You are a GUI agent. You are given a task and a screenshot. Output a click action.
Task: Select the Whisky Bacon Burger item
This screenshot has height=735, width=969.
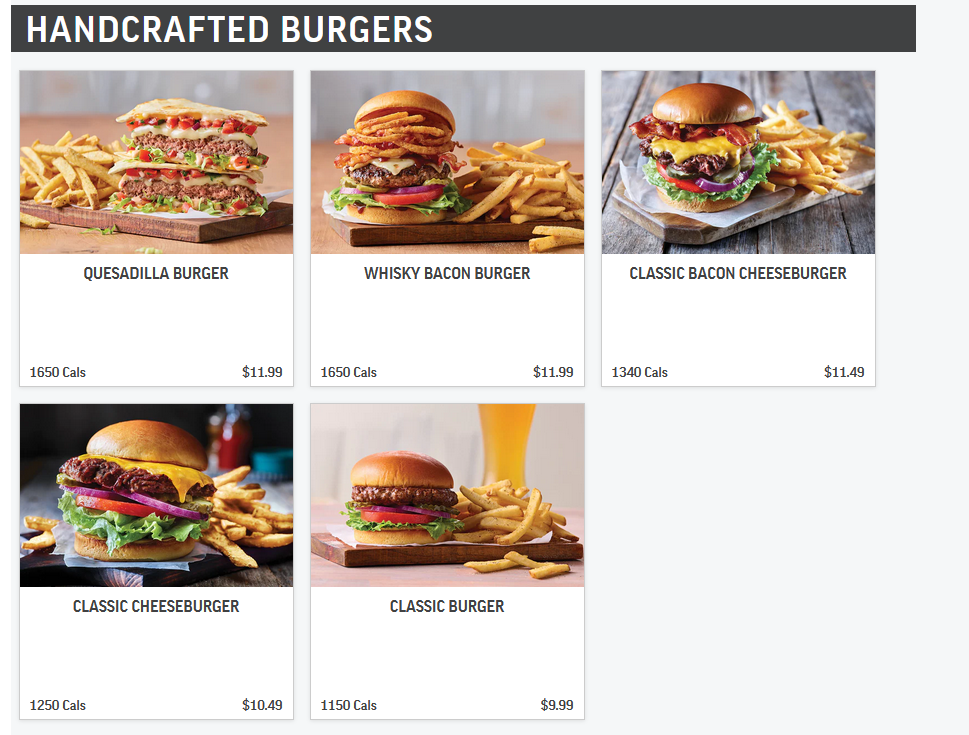[447, 228]
